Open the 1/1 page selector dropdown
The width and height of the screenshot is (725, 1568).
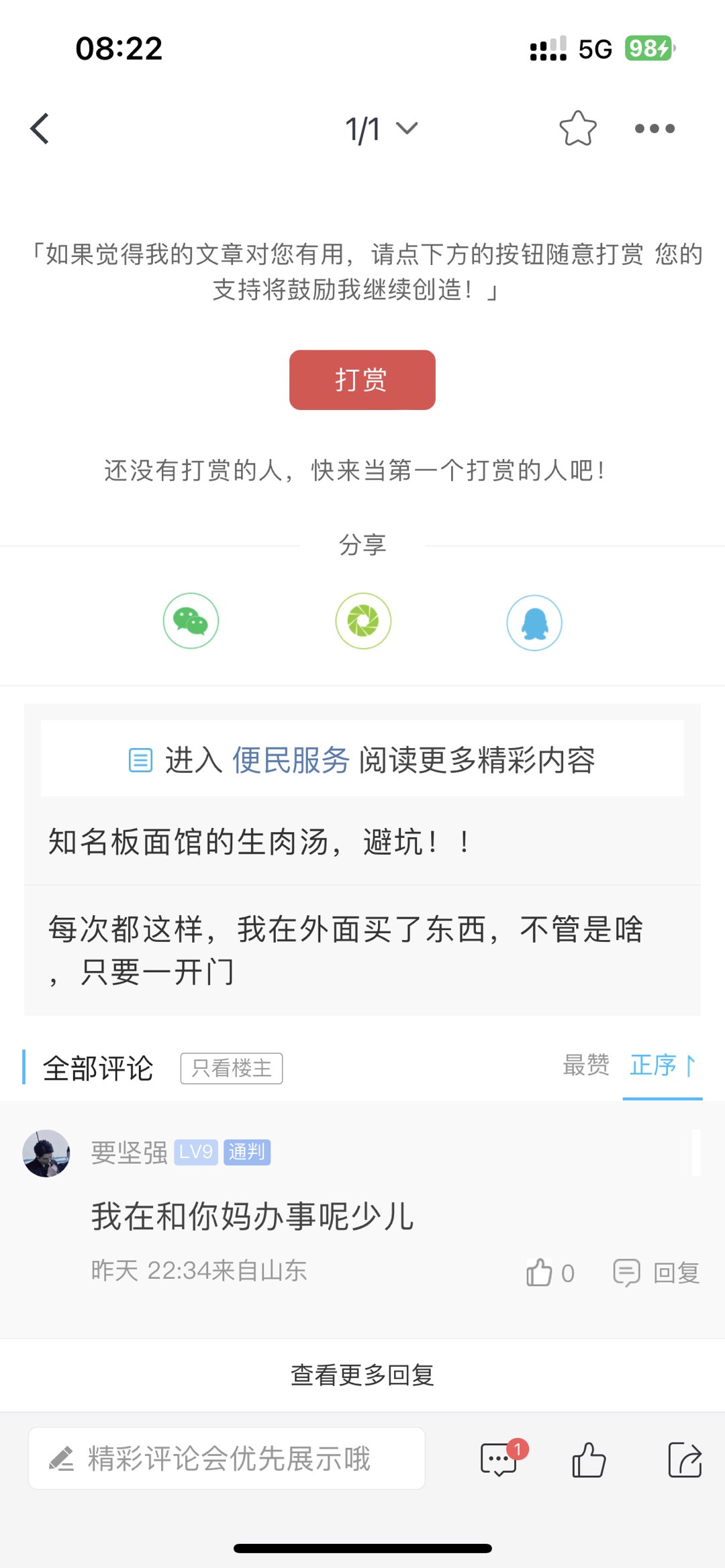coord(381,129)
